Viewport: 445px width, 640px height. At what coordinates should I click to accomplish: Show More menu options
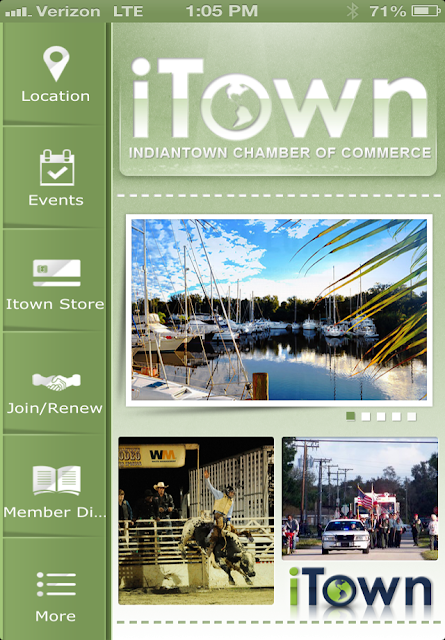pos(55,589)
